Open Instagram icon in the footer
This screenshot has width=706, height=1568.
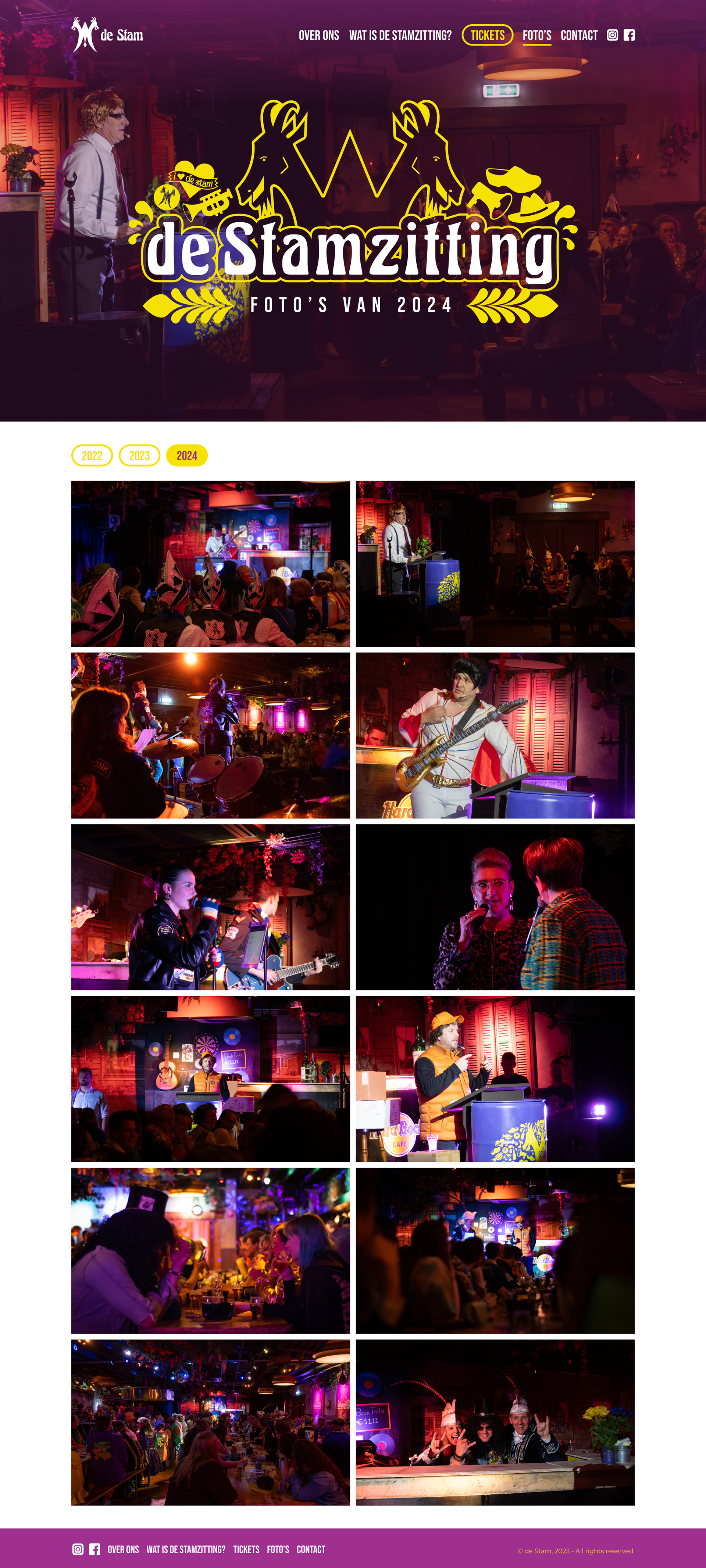pyautogui.click(x=78, y=1549)
